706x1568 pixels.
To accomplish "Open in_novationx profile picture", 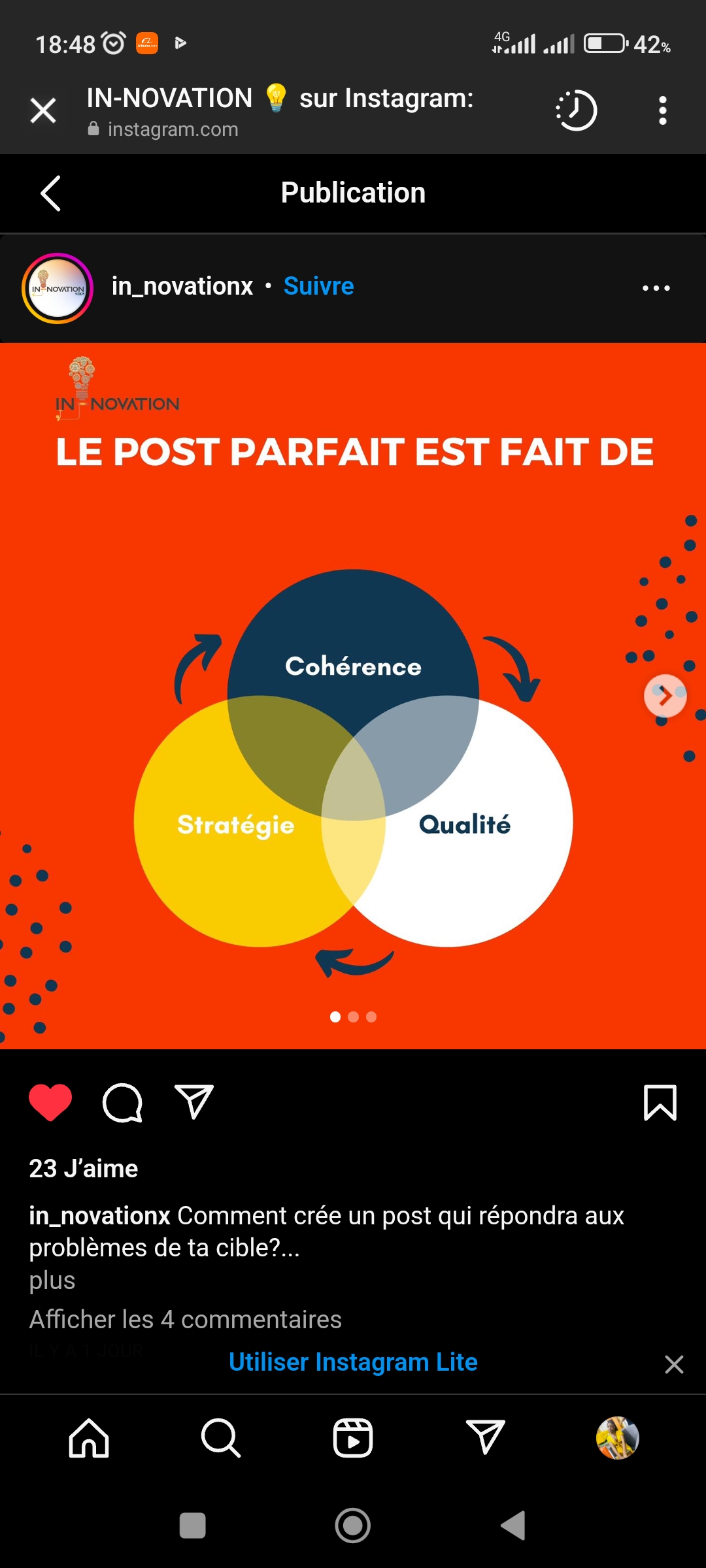I will (x=58, y=288).
